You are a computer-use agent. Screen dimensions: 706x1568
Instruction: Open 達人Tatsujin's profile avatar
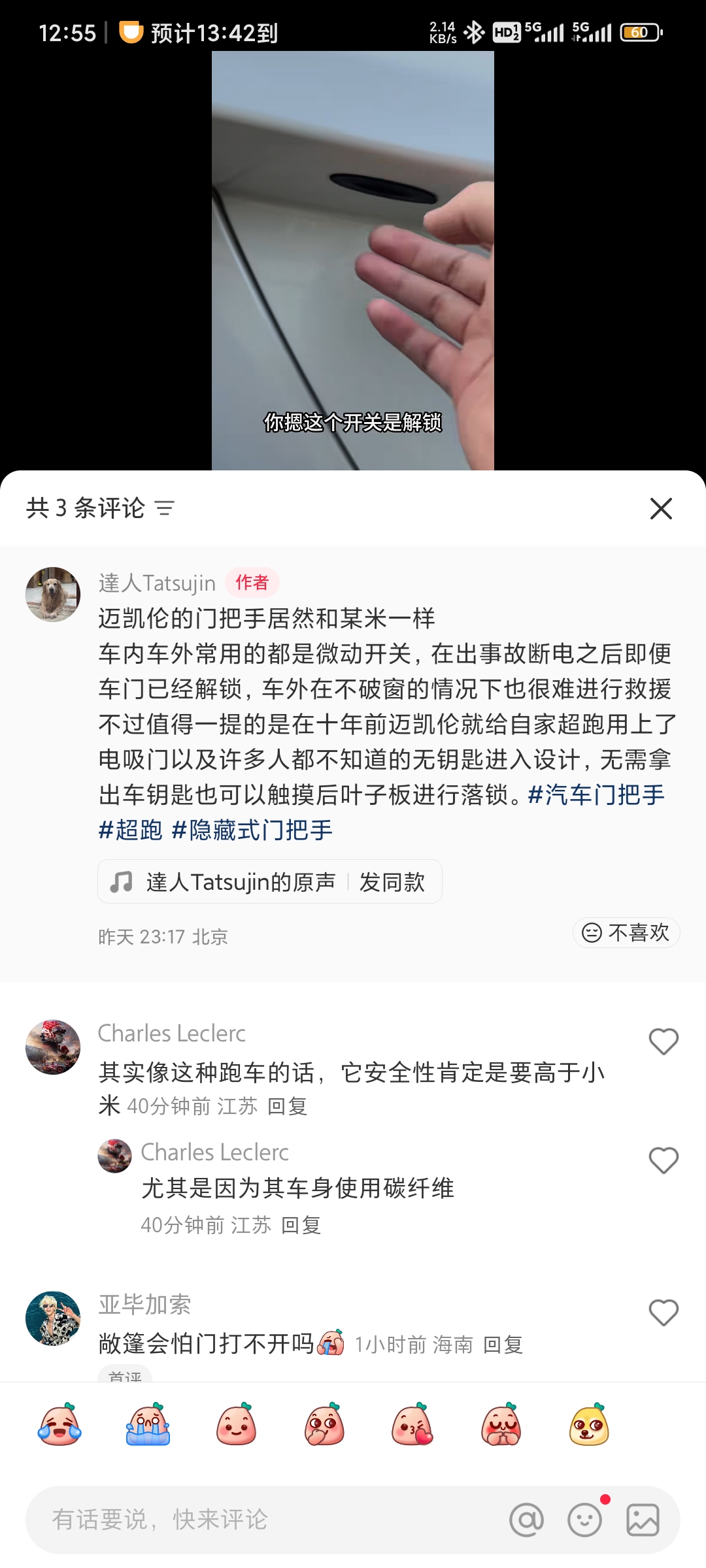pos(53,594)
